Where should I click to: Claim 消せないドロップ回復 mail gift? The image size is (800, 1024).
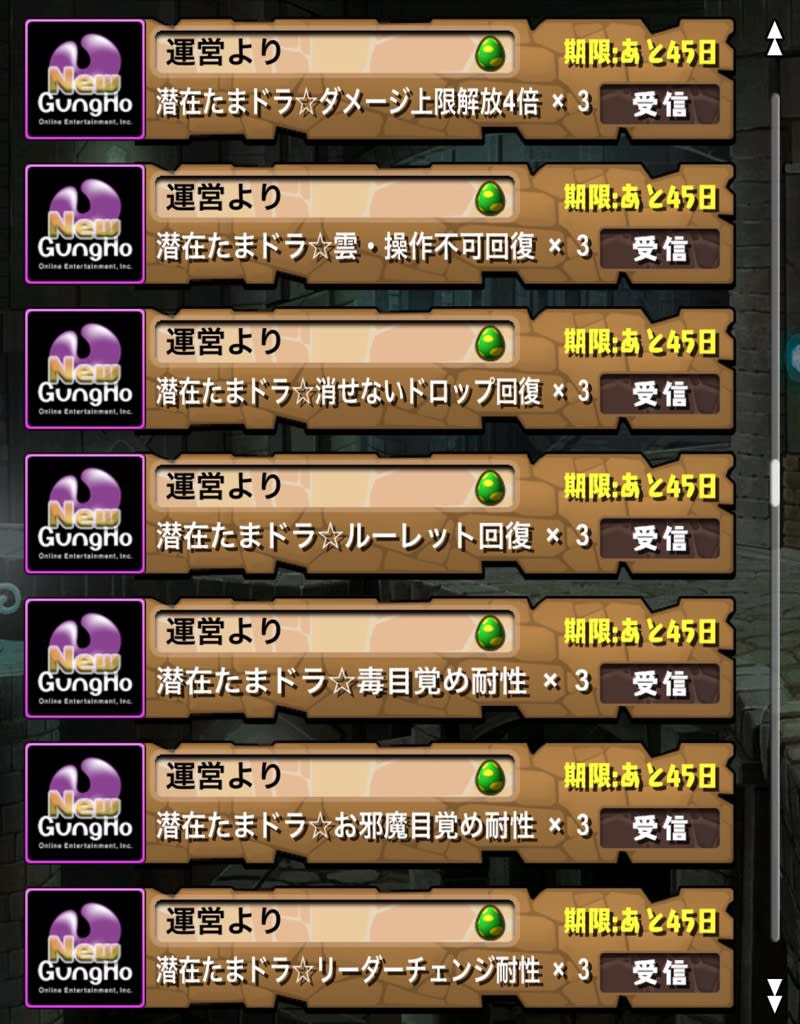pyautogui.click(x=660, y=394)
